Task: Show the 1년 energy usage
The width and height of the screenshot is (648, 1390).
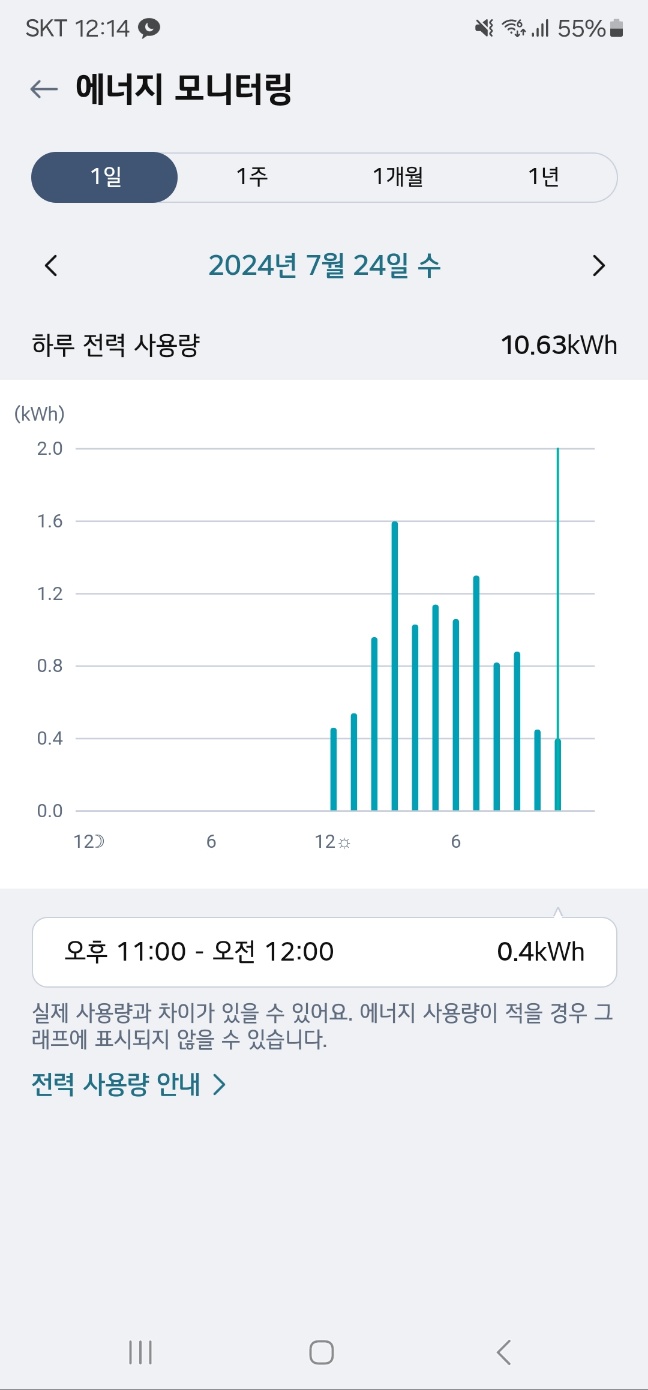Action: pos(544,178)
